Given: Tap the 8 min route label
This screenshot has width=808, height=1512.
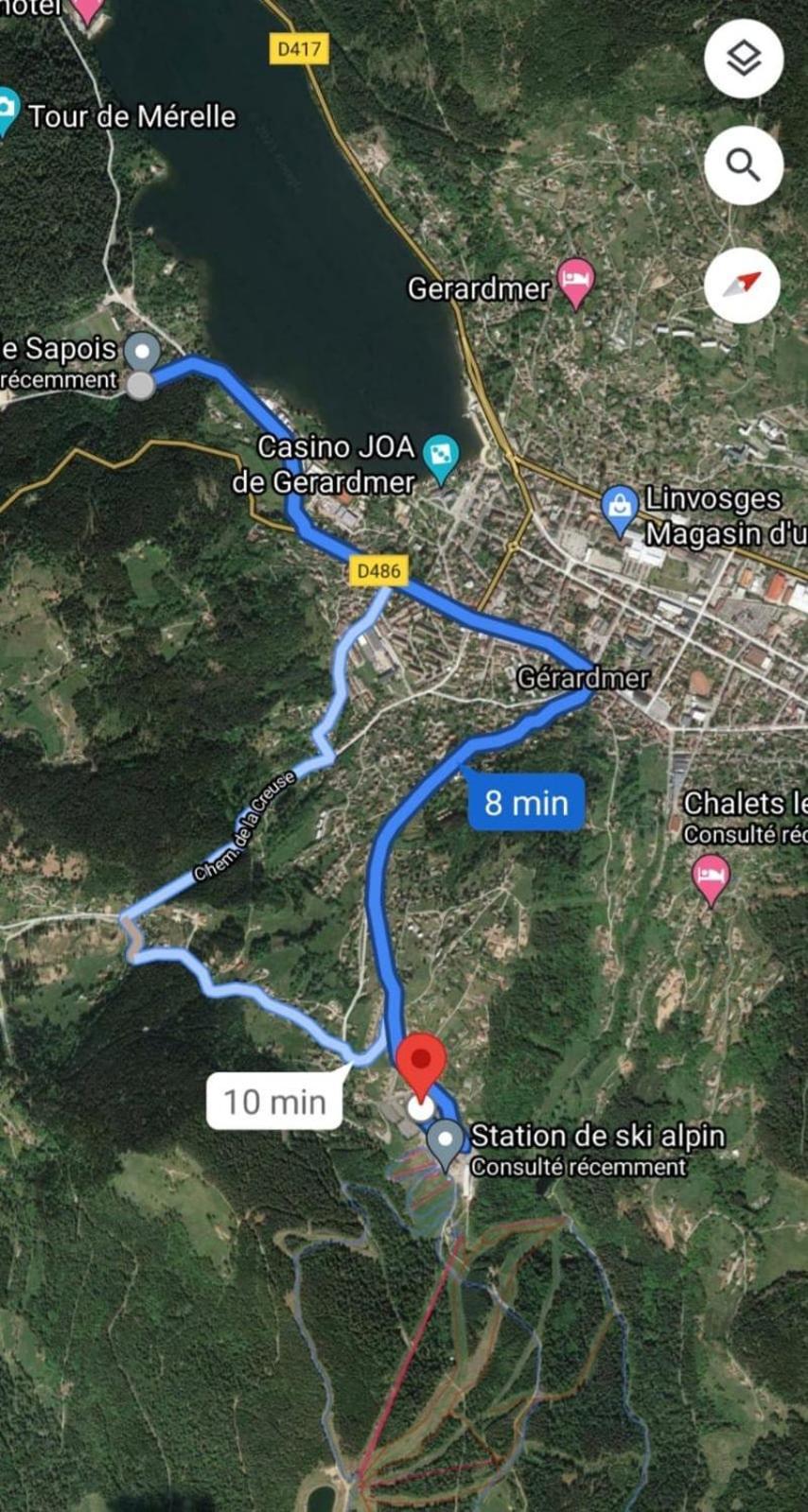Looking at the screenshot, I should tap(526, 803).
